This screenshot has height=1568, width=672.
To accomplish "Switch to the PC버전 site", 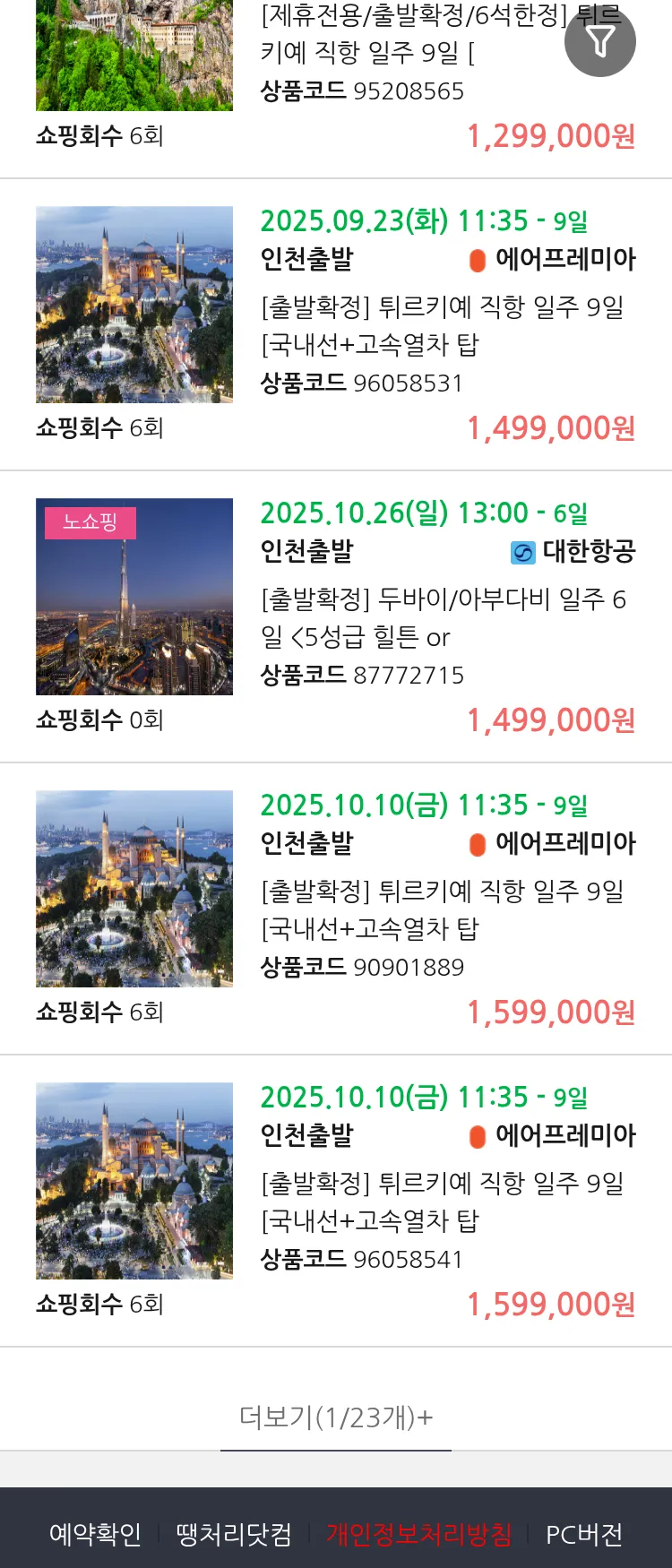I will click(x=583, y=1534).
